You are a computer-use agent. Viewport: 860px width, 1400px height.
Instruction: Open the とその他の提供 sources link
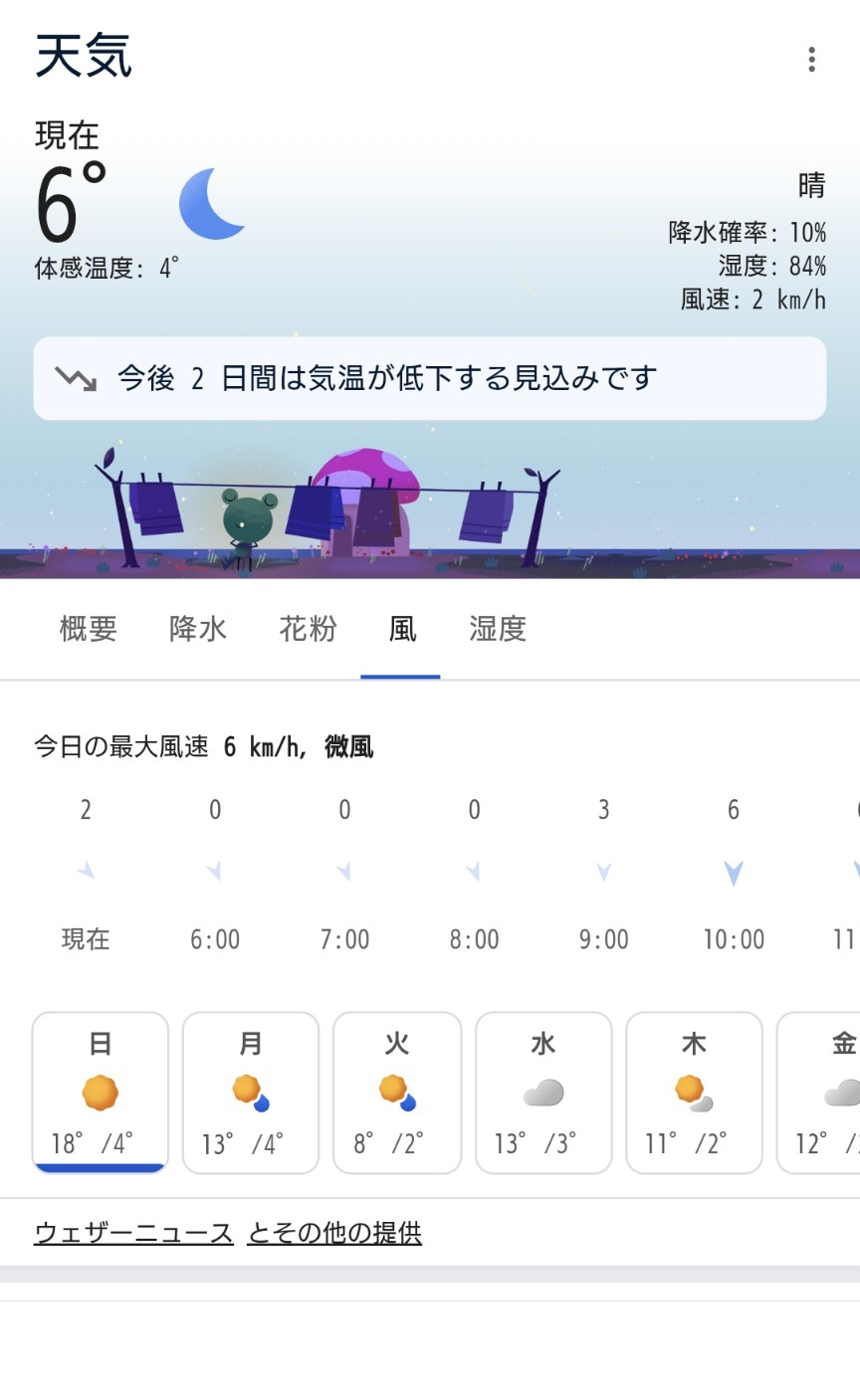tap(334, 1233)
